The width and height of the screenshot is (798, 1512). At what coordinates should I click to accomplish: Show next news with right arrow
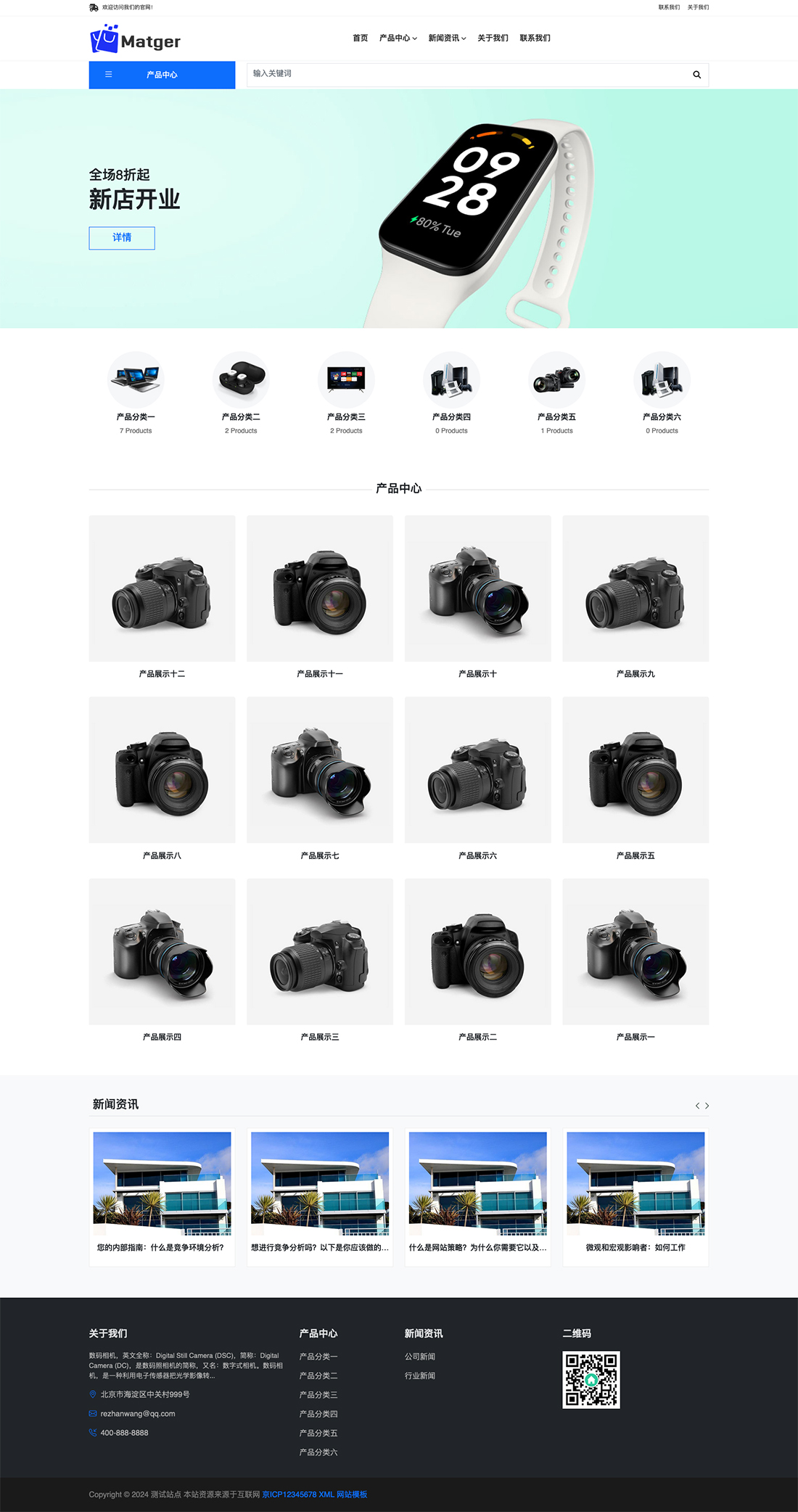[707, 1106]
